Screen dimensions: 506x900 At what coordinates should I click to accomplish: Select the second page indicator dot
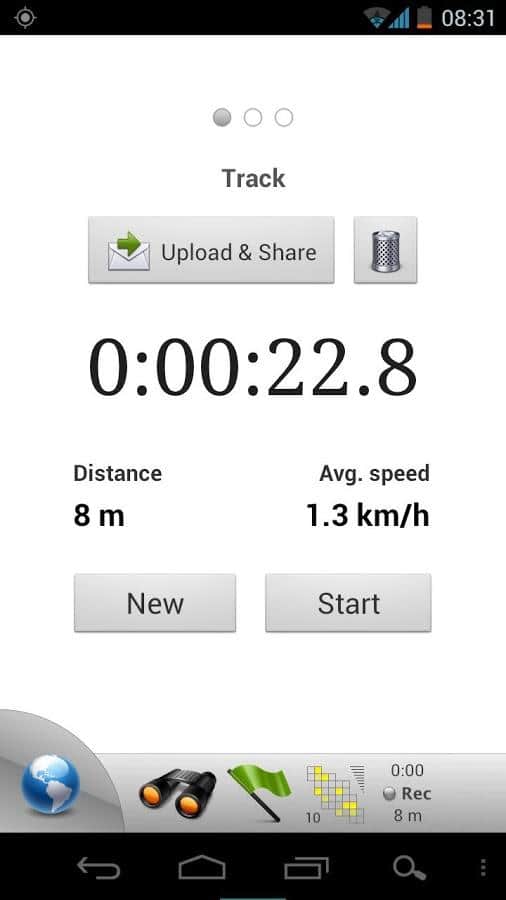[x=253, y=118]
